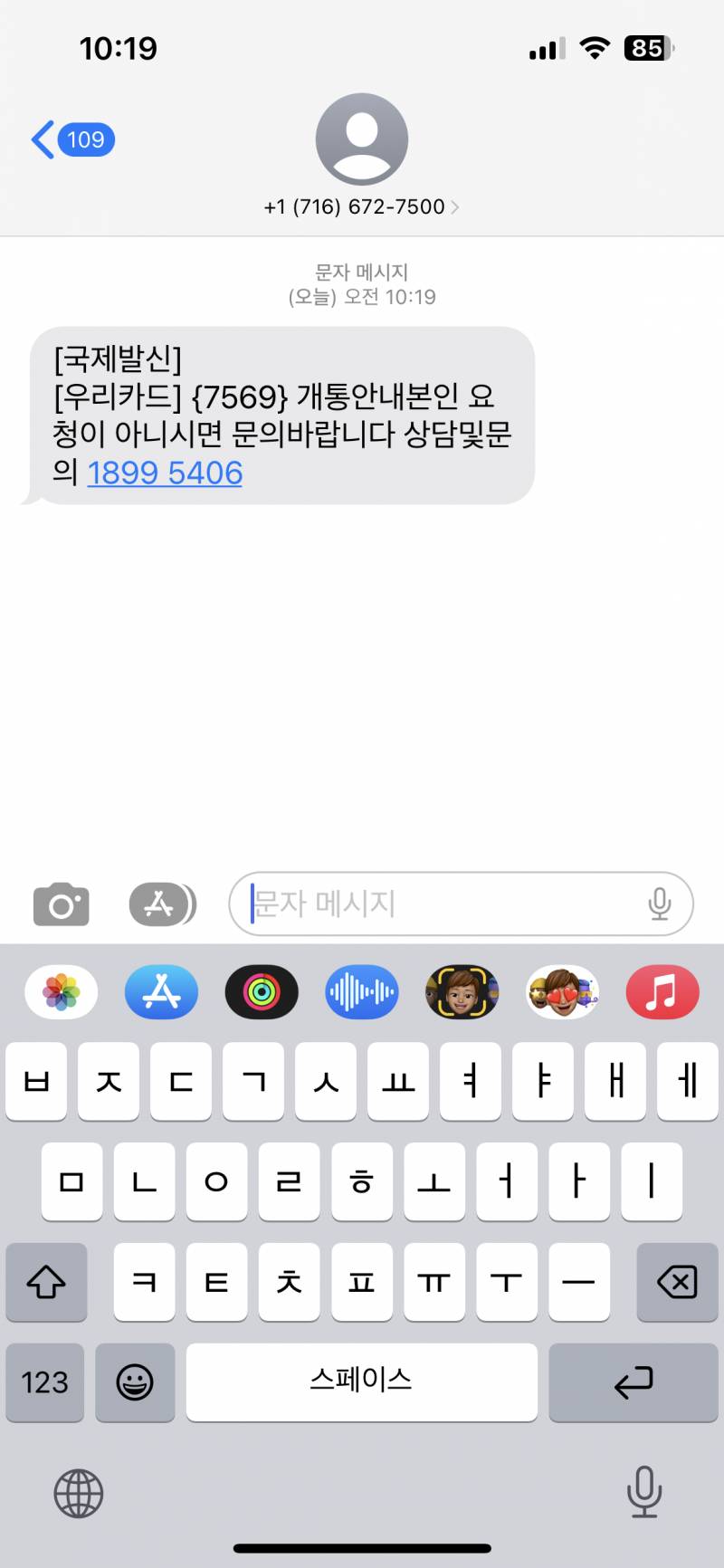Screen dimensions: 724x1568
Task: Tap the dictation microphone in the message field
Action: pos(660,903)
